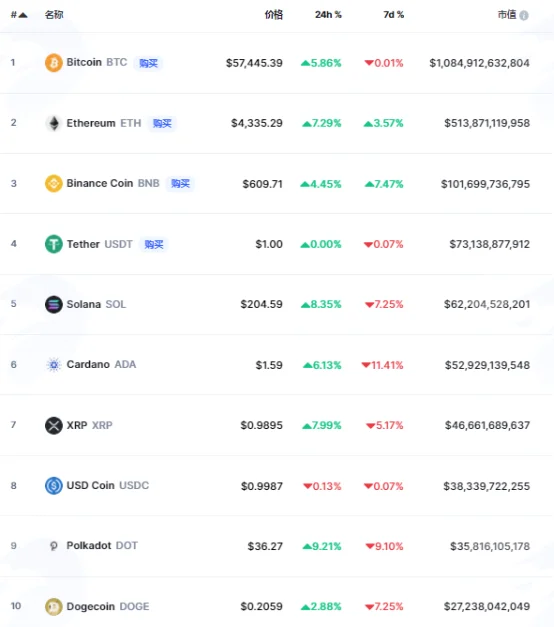This screenshot has height=627, width=554.
Task: Sort by the 7d % column
Action: [x=394, y=15]
